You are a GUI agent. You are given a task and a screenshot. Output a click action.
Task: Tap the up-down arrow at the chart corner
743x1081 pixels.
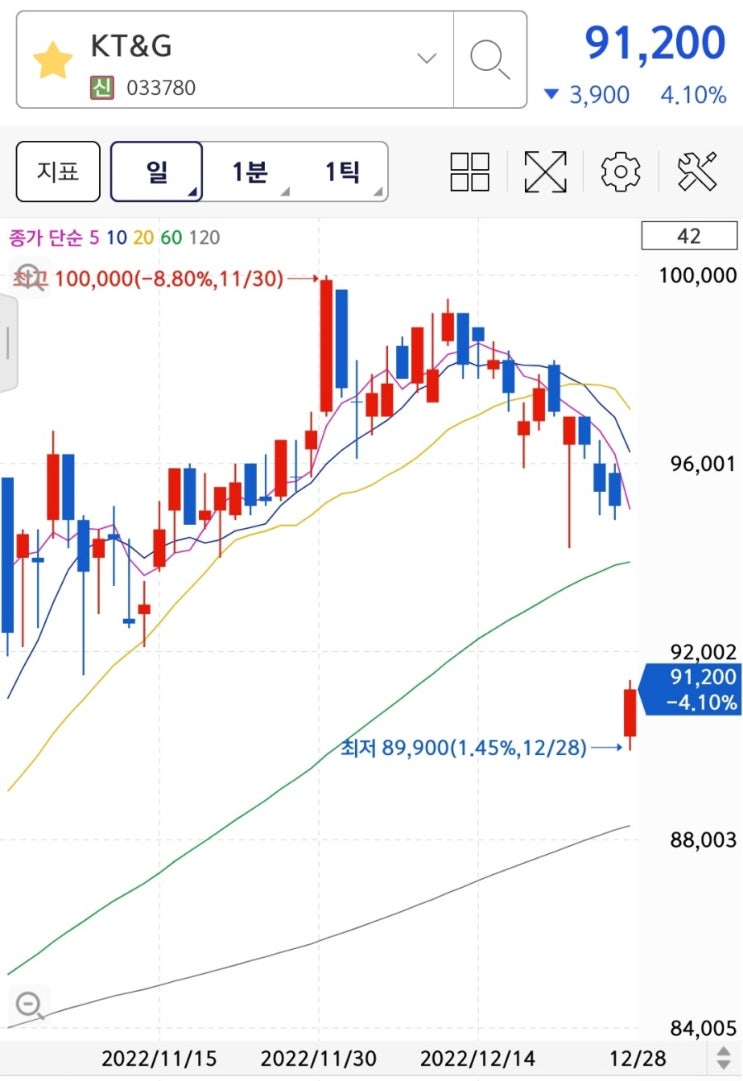[x=724, y=1058]
